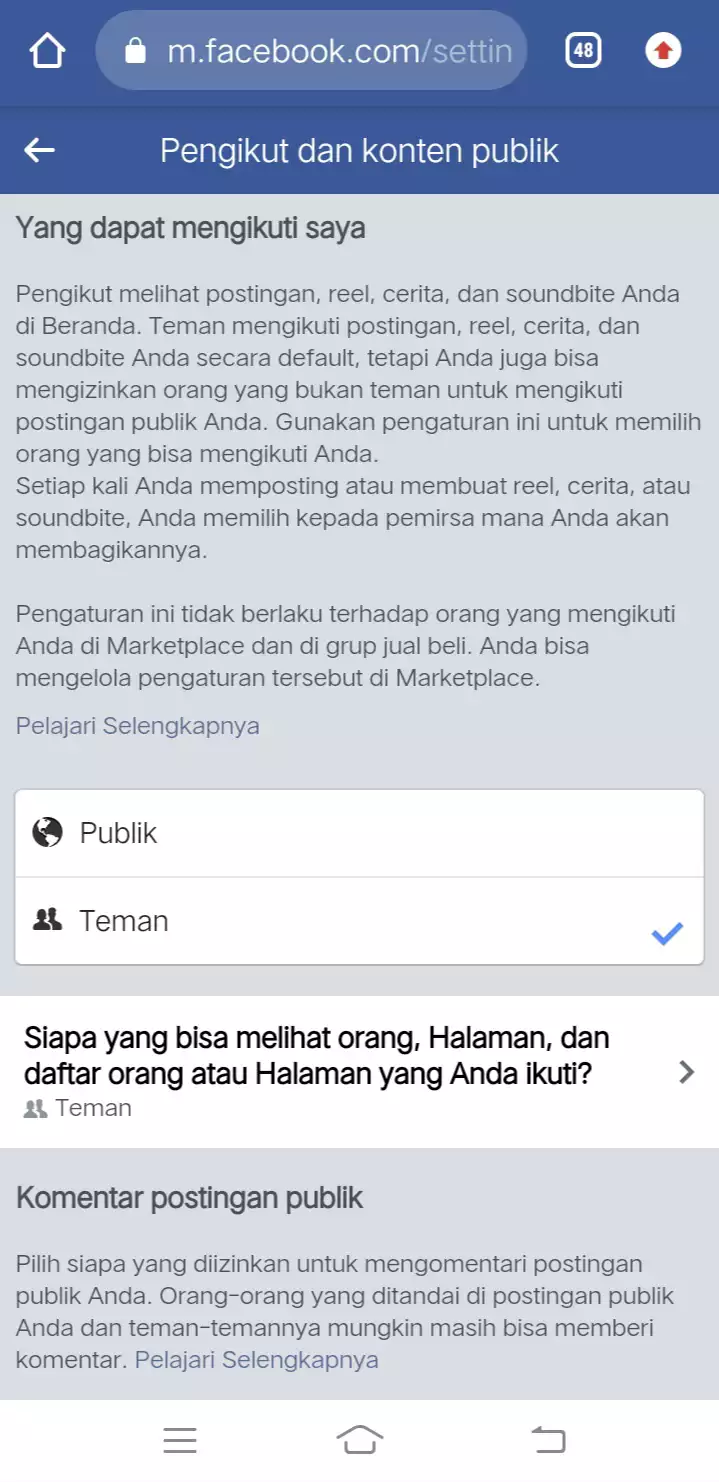The image size is (719, 1482).
Task: Tap the red upload arrow icon
Action: point(663,50)
